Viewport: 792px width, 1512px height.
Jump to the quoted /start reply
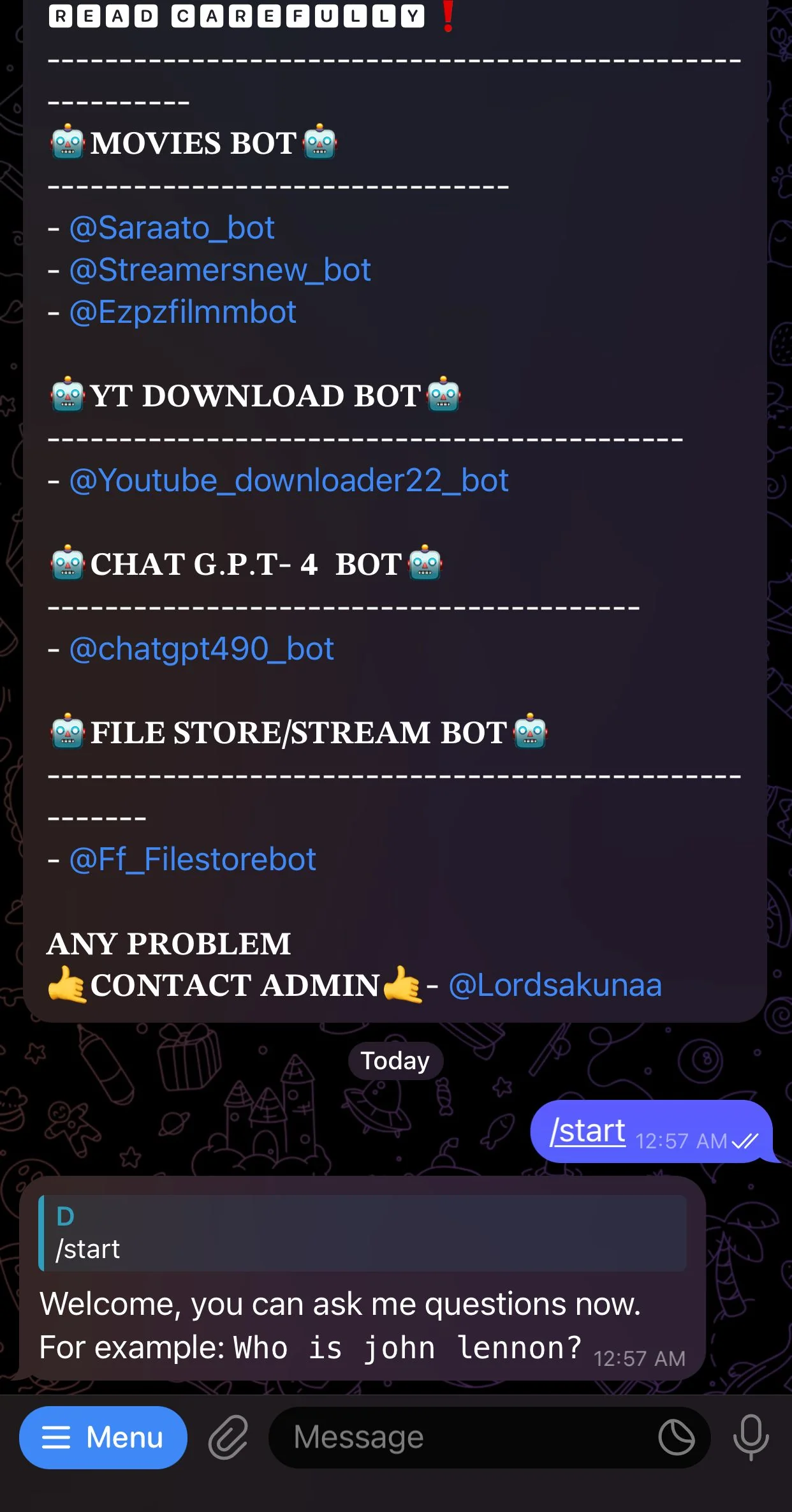tap(362, 1233)
